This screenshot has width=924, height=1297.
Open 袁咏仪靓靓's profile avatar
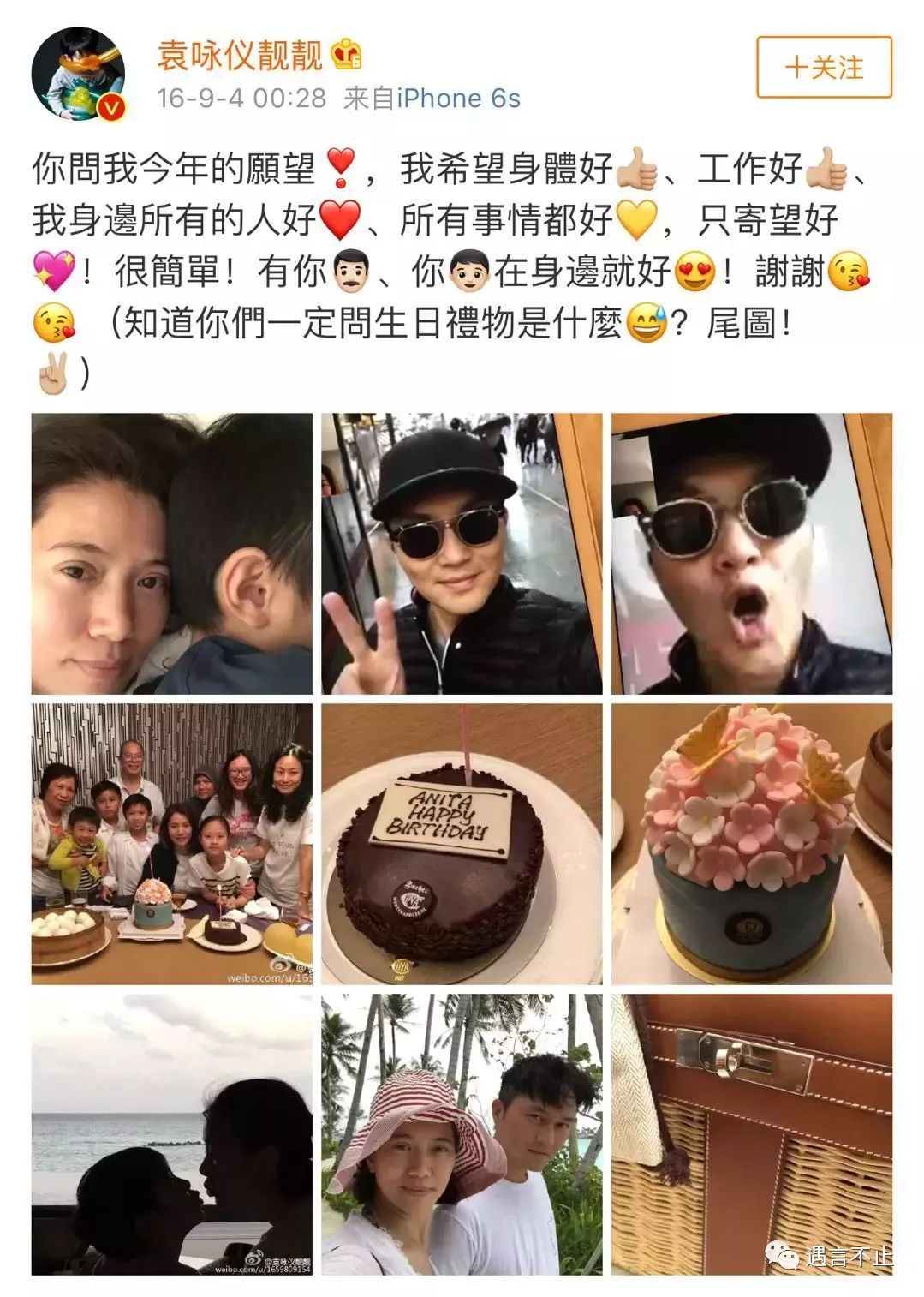[x=79, y=75]
